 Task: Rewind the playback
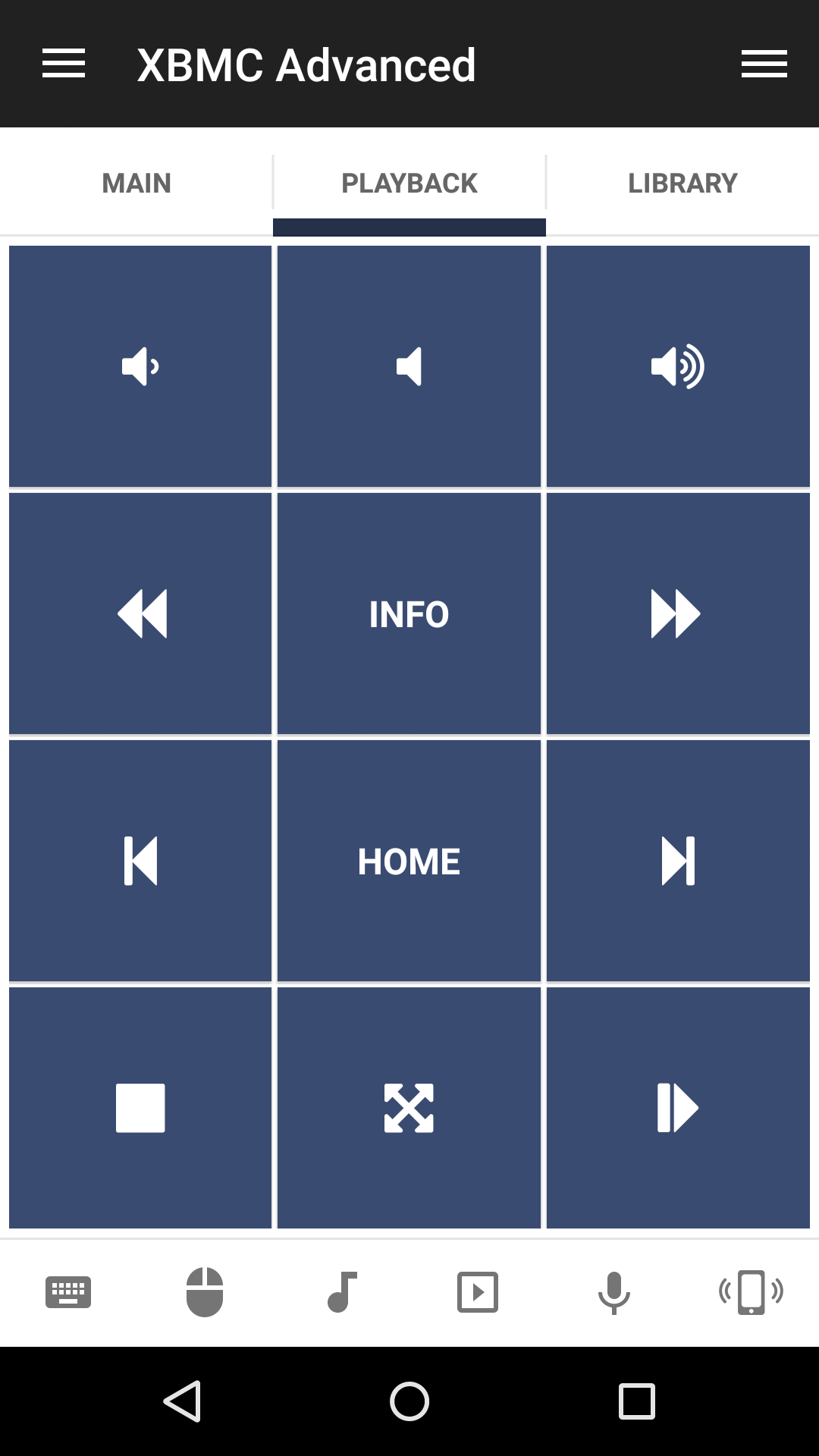140,613
